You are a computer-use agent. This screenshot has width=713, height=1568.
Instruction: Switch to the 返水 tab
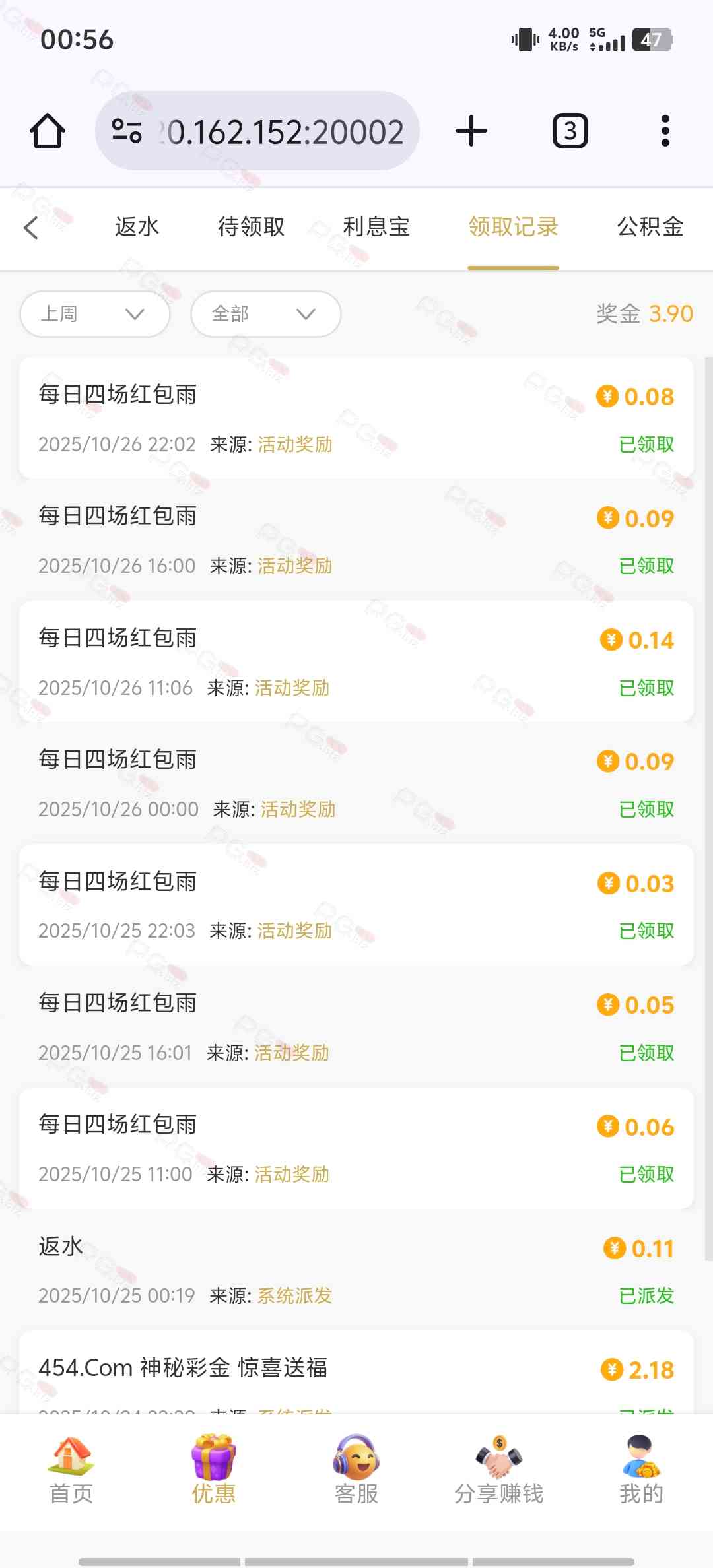coord(137,227)
